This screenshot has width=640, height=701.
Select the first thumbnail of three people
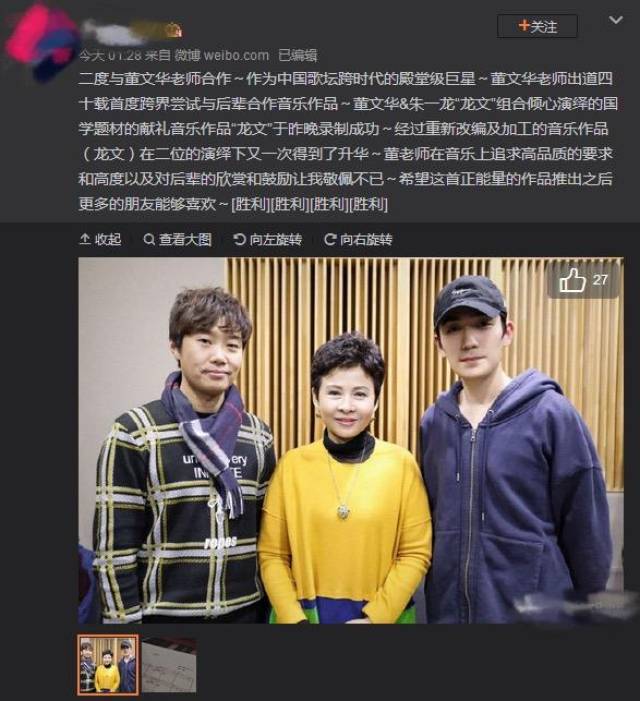(x=108, y=664)
